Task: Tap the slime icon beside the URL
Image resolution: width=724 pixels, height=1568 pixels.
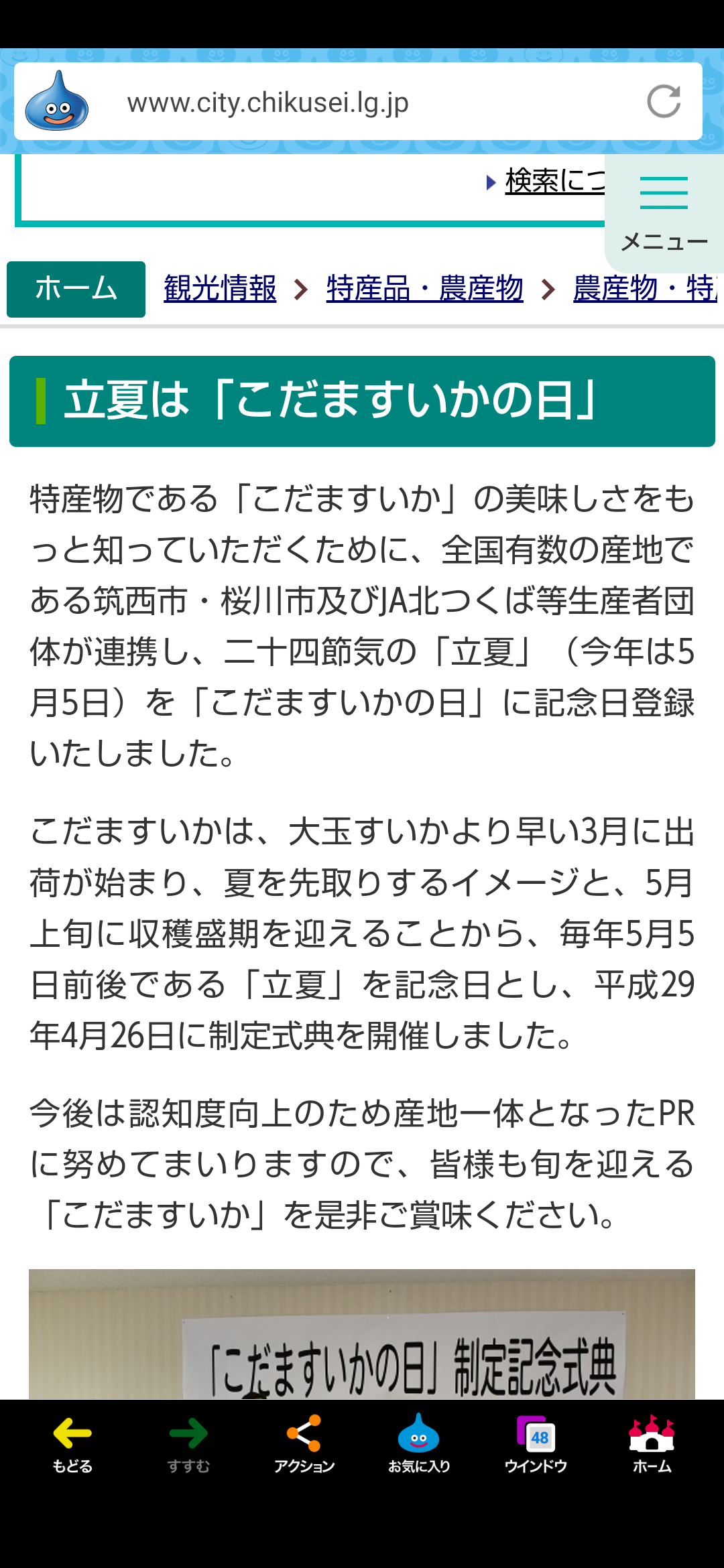Action: click(x=57, y=102)
